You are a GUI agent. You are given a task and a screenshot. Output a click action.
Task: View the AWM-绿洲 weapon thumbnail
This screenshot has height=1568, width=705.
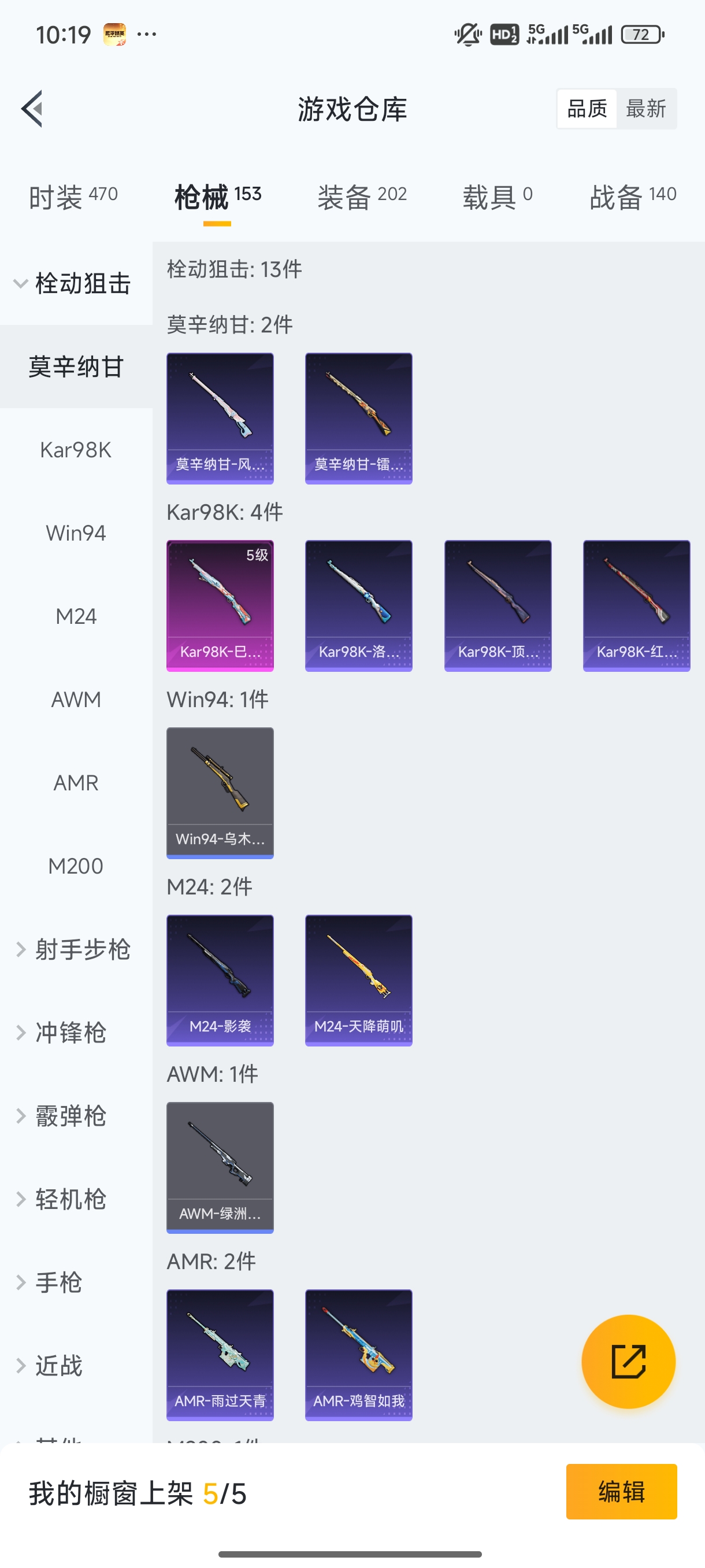coord(220,1167)
